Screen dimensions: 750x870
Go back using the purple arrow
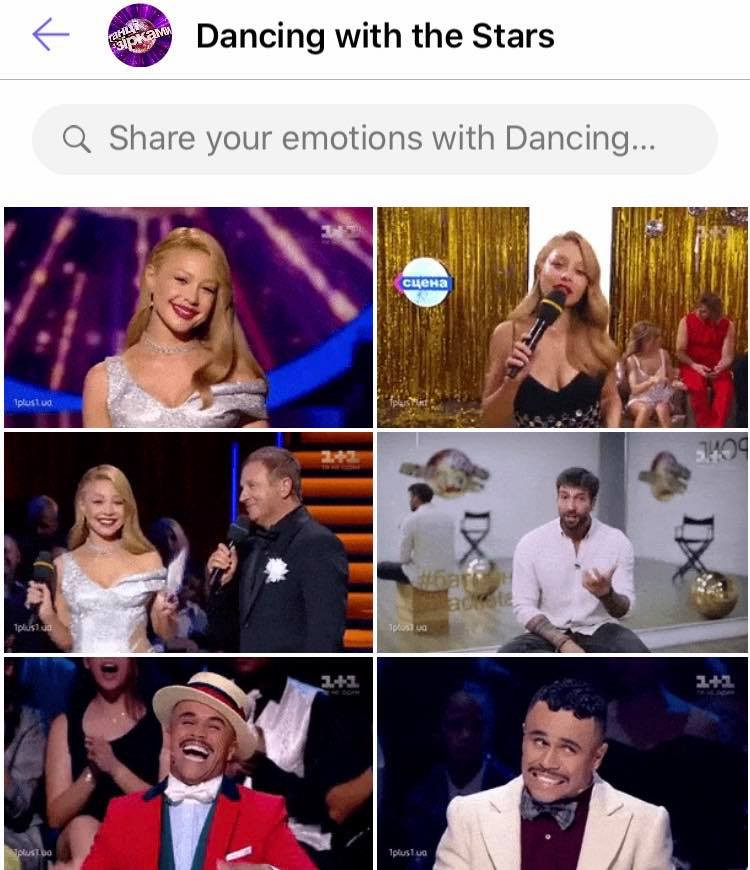pos(50,36)
